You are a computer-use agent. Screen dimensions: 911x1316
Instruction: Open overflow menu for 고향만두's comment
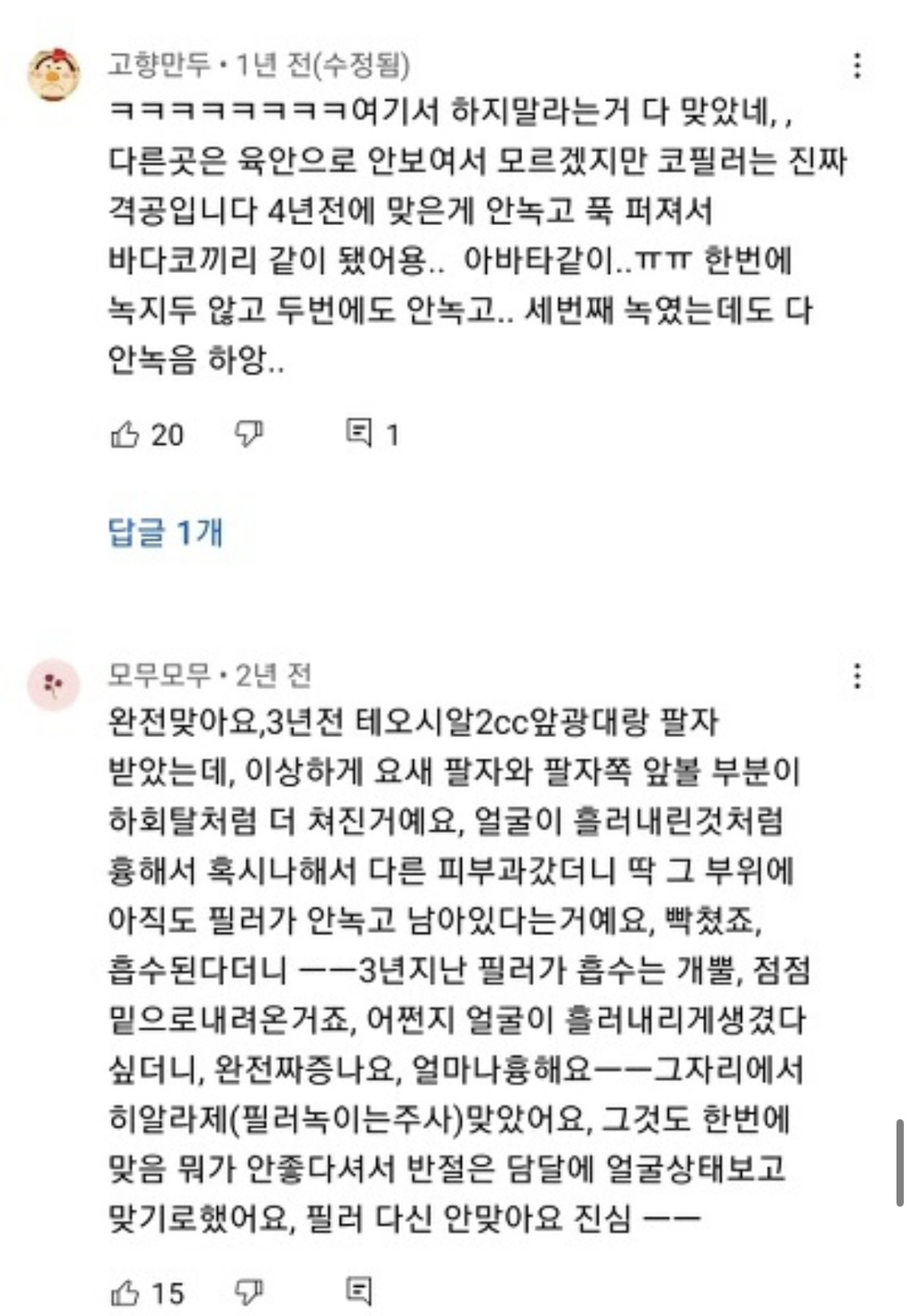tap(857, 65)
